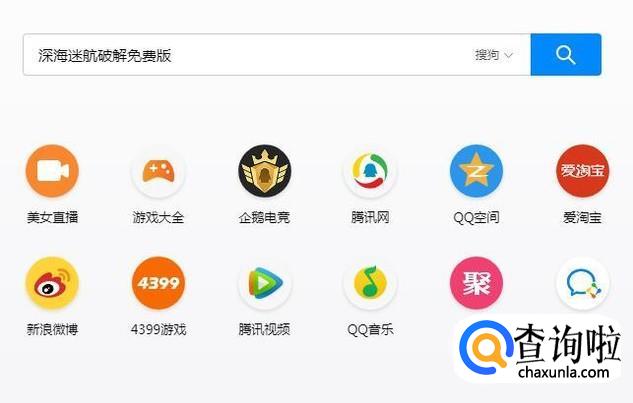Expand the 搜狗 search engine dropdown
The image size is (633, 403).
click(494, 55)
